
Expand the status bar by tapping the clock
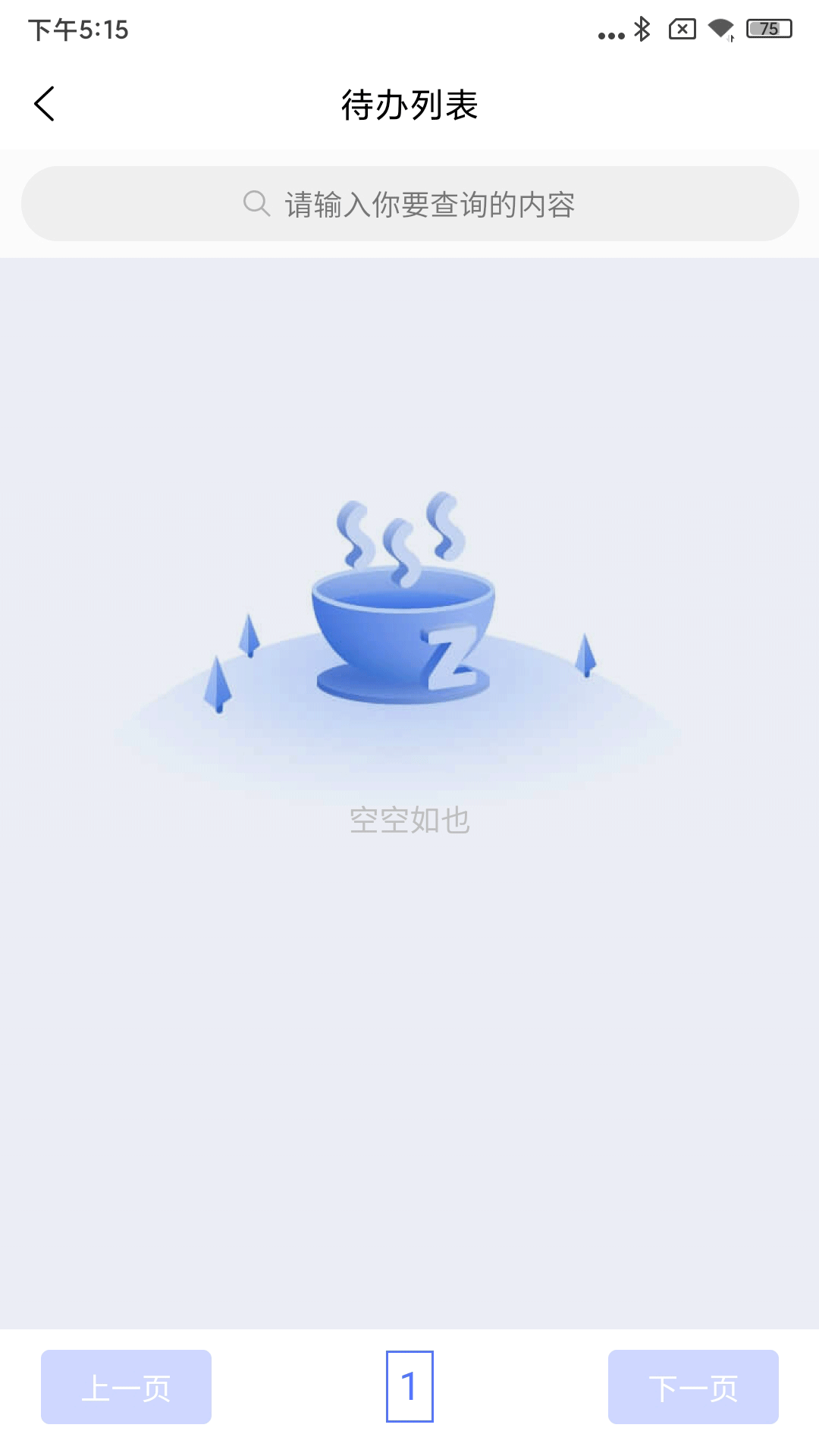point(80,30)
